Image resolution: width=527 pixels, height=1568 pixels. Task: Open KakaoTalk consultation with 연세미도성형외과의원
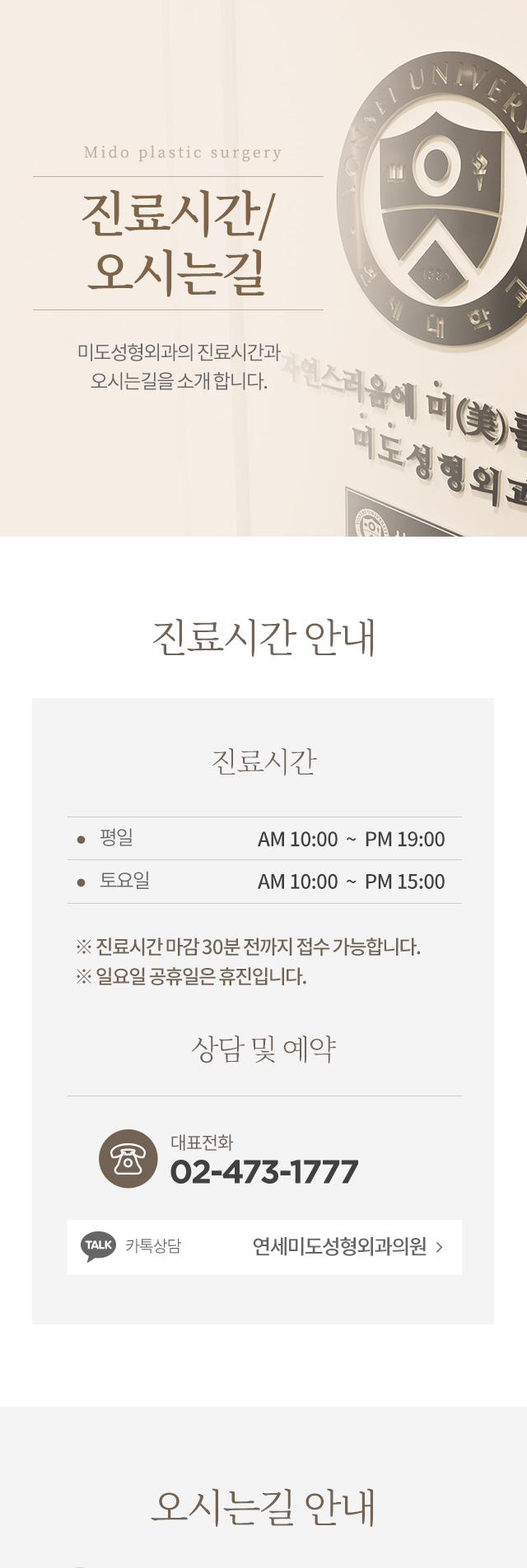pyautogui.click(x=264, y=1247)
